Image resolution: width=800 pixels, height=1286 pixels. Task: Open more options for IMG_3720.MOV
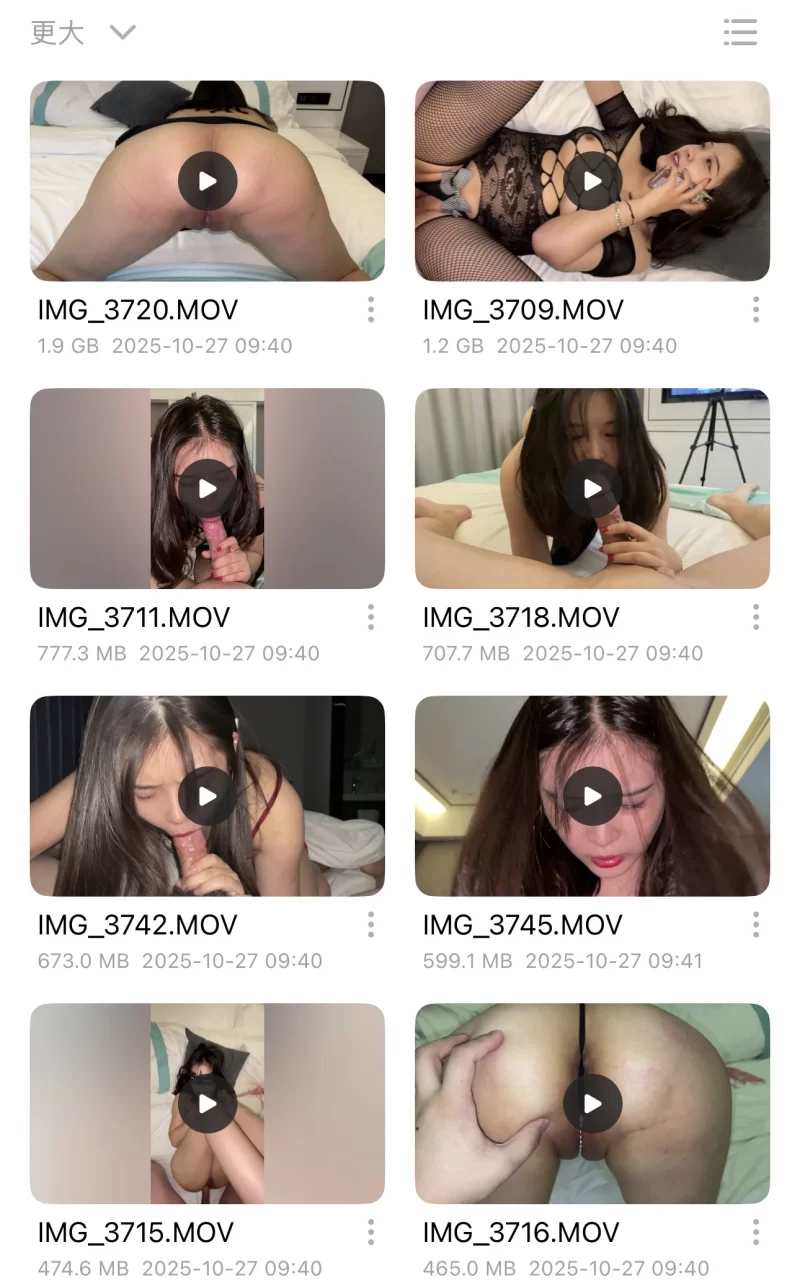tap(371, 310)
